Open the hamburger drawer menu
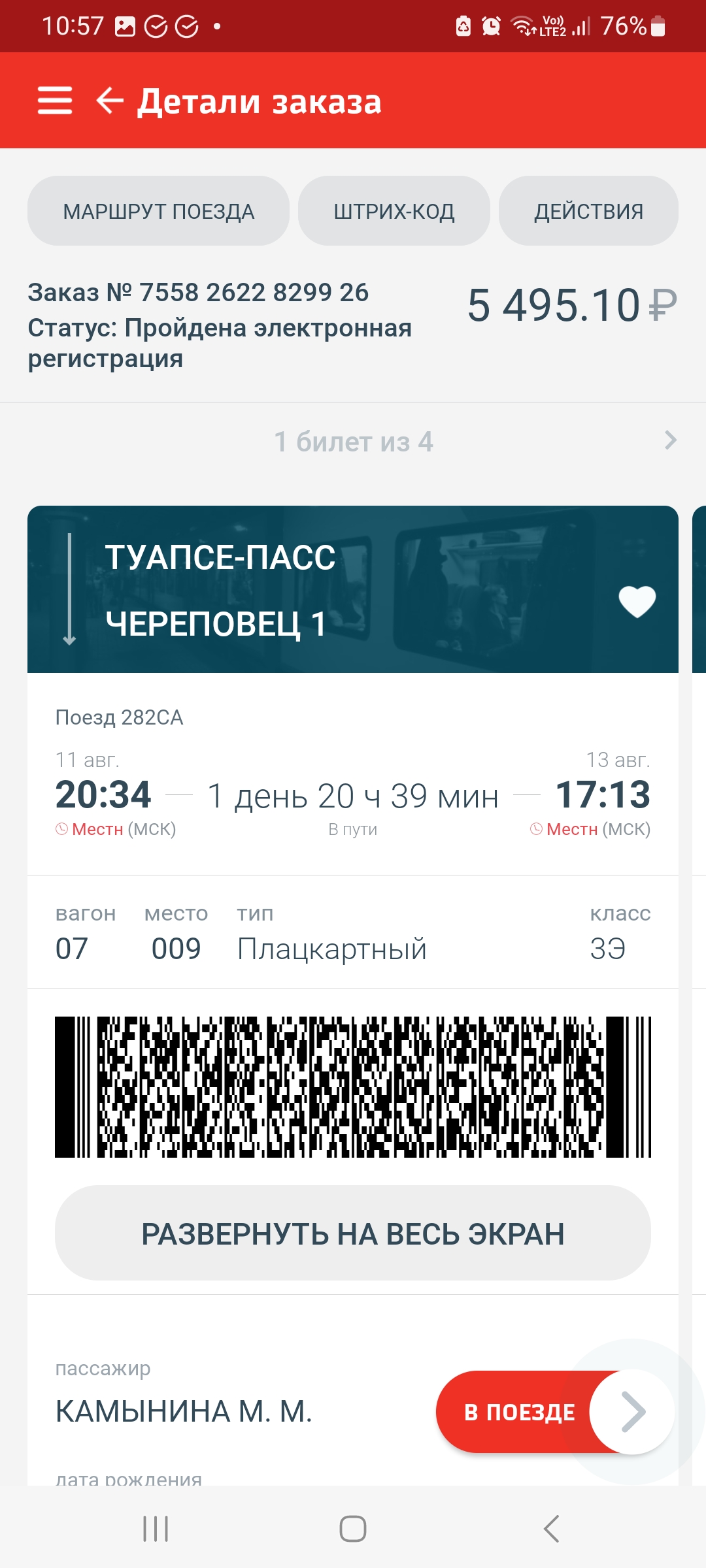The width and height of the screenshot is (706, 1568). click(x=55, y=101)
